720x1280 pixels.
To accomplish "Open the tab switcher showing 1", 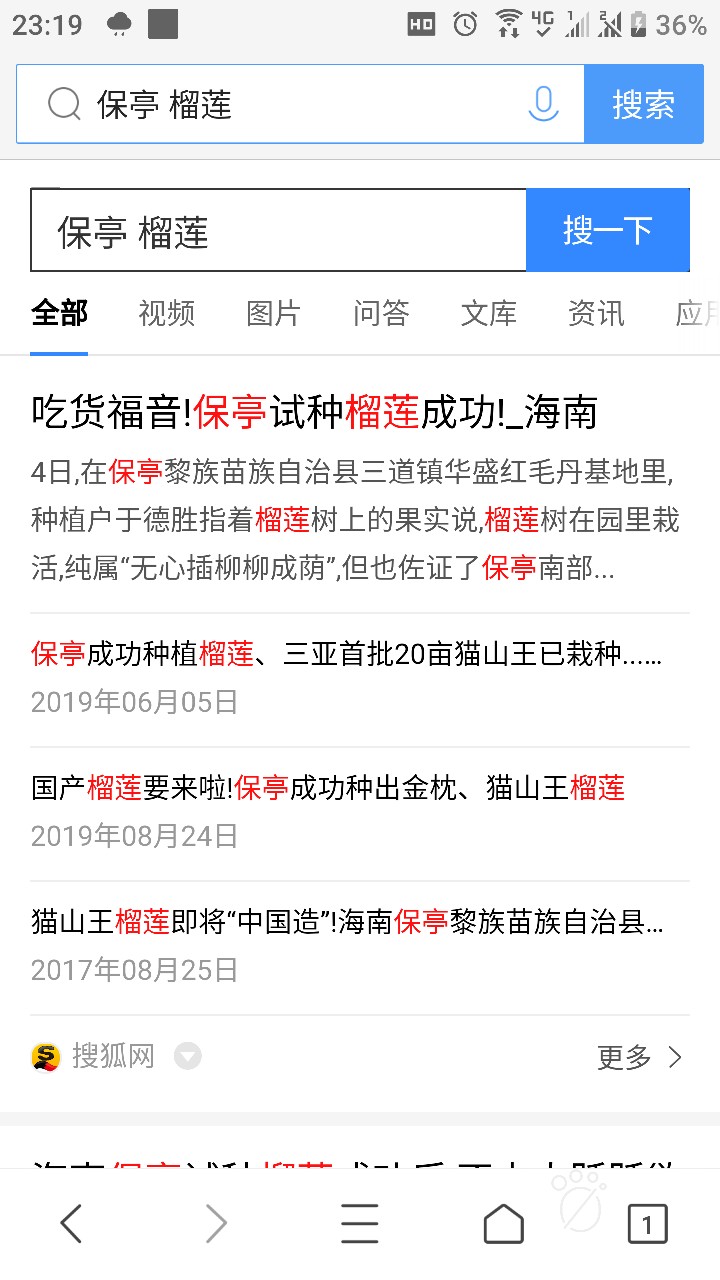I will coord(647,1223).
